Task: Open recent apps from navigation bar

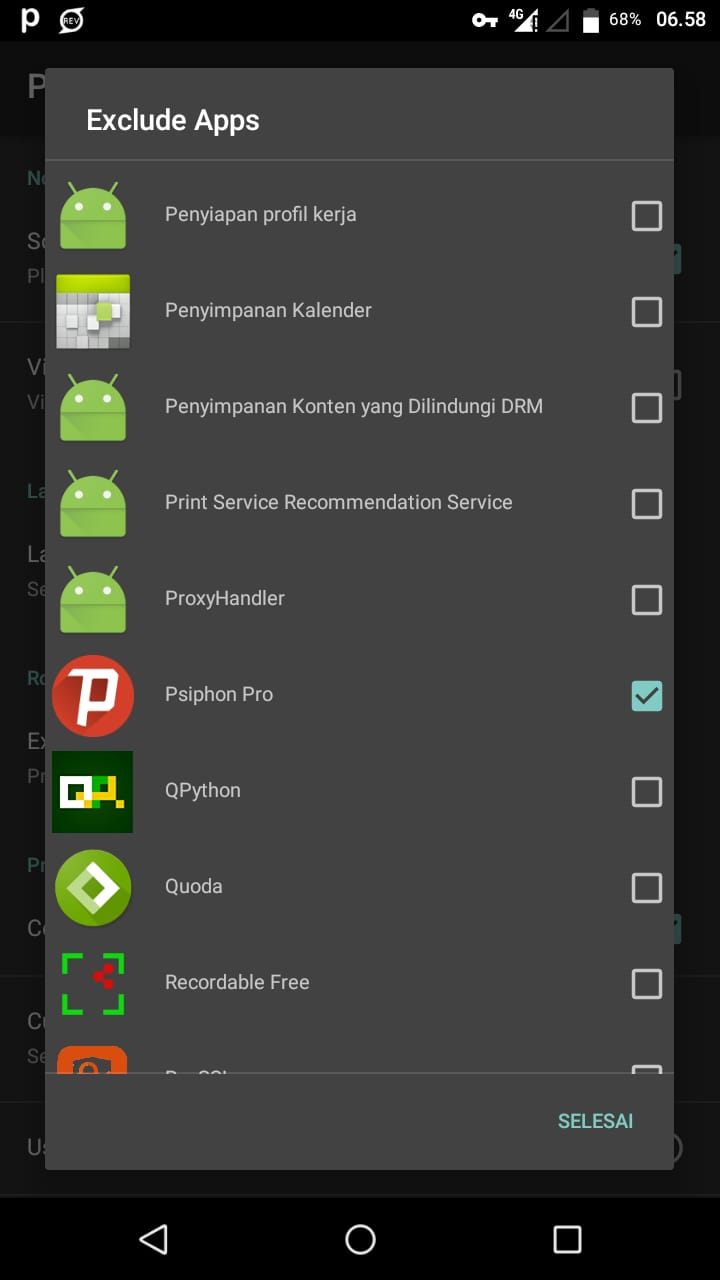Action: (x=567, y=1240)
